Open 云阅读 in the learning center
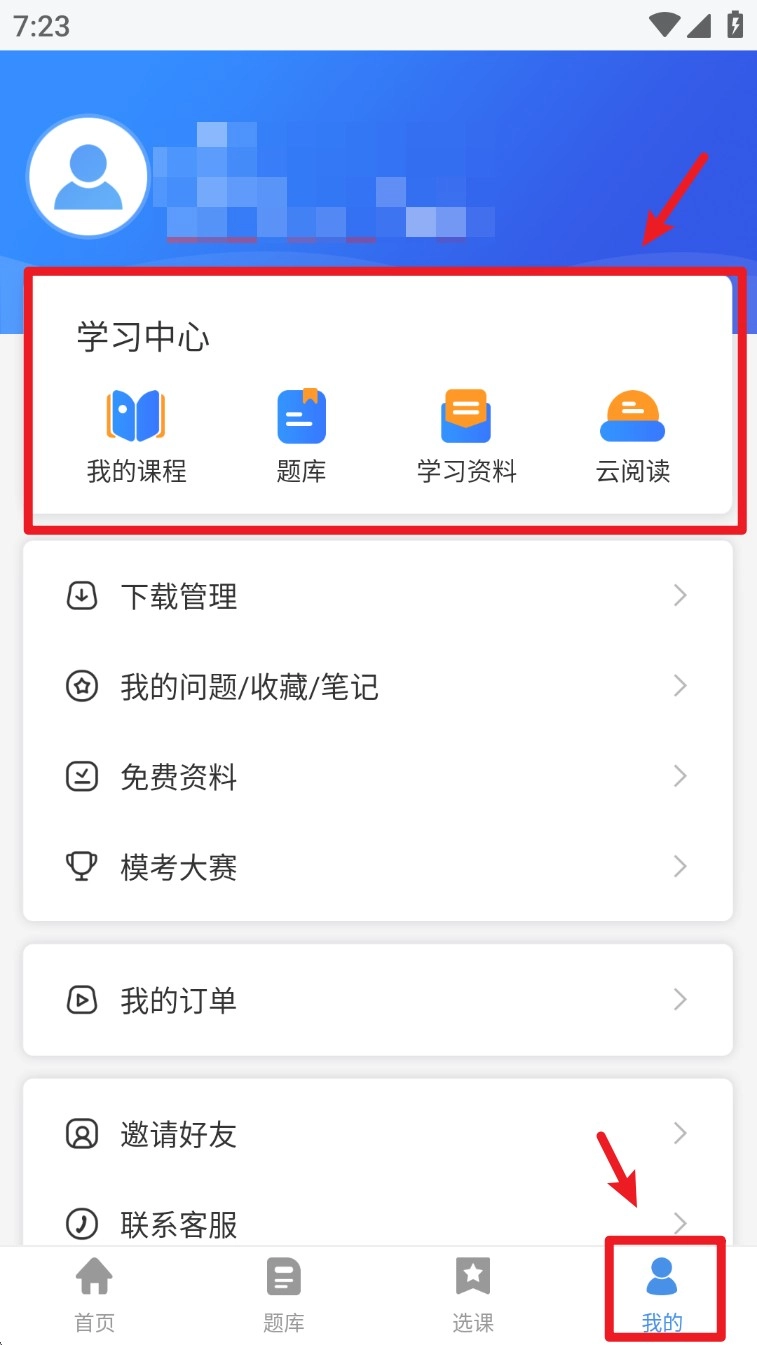Viewport: 757px width, 1345px height. 632,436
